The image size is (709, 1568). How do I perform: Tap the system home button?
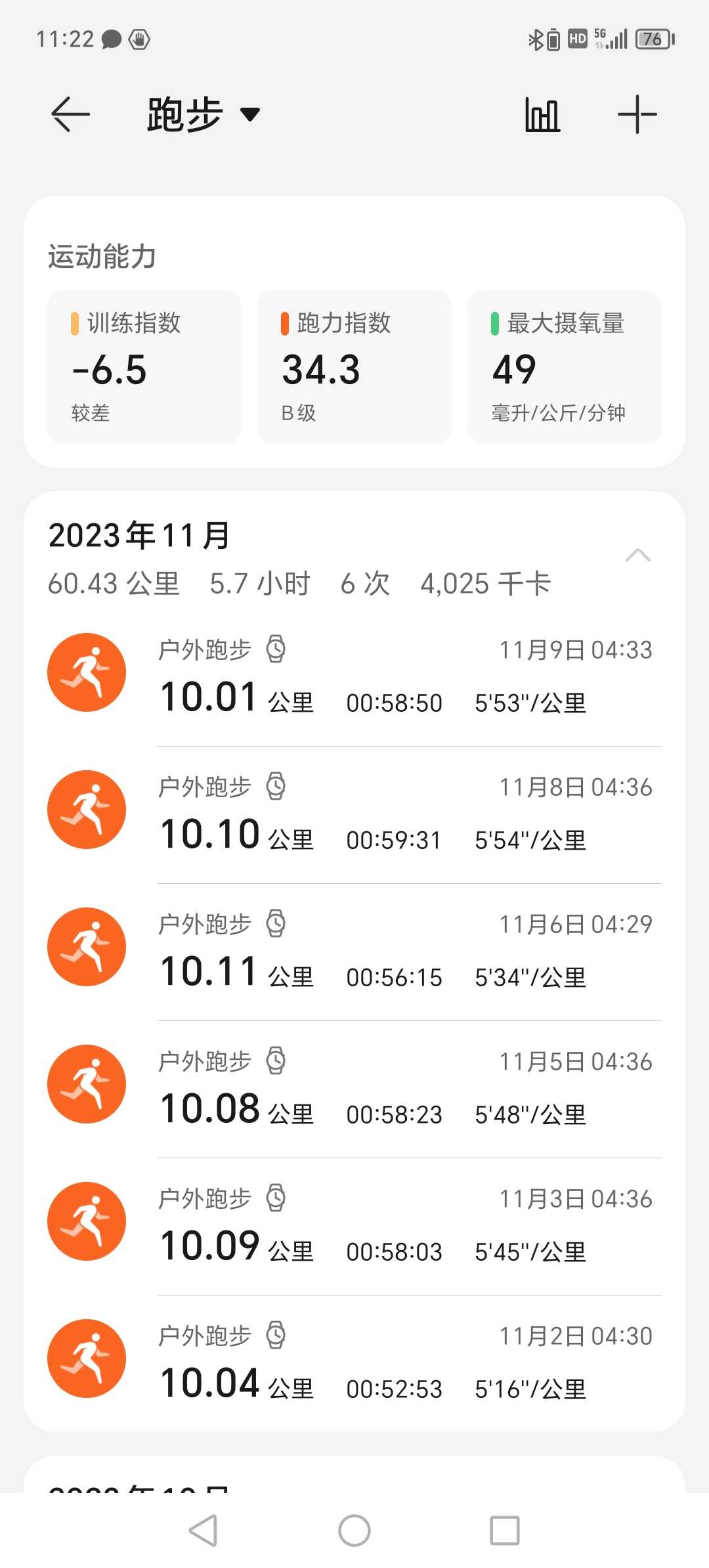click(354, 1531)
